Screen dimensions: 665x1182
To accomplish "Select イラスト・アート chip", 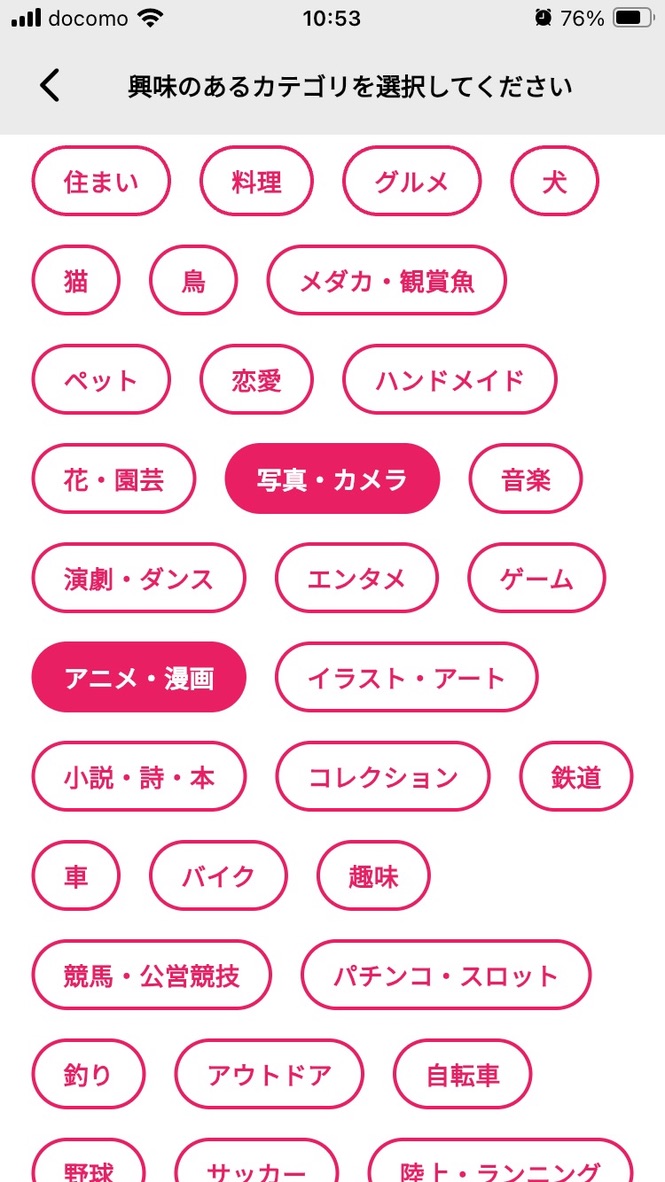I will click(406, 677).
